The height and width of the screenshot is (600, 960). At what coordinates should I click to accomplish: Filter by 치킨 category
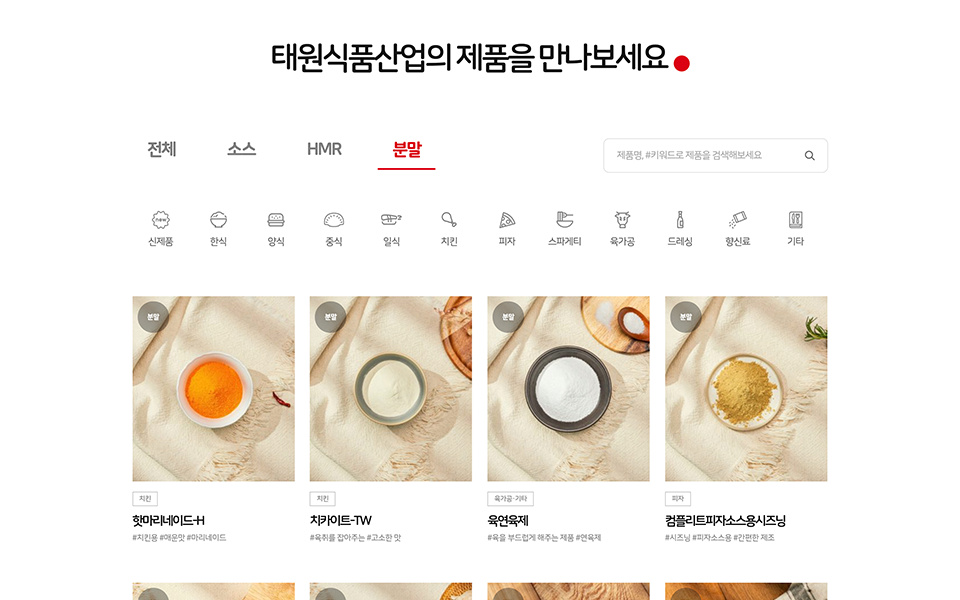tap(449, 227)
